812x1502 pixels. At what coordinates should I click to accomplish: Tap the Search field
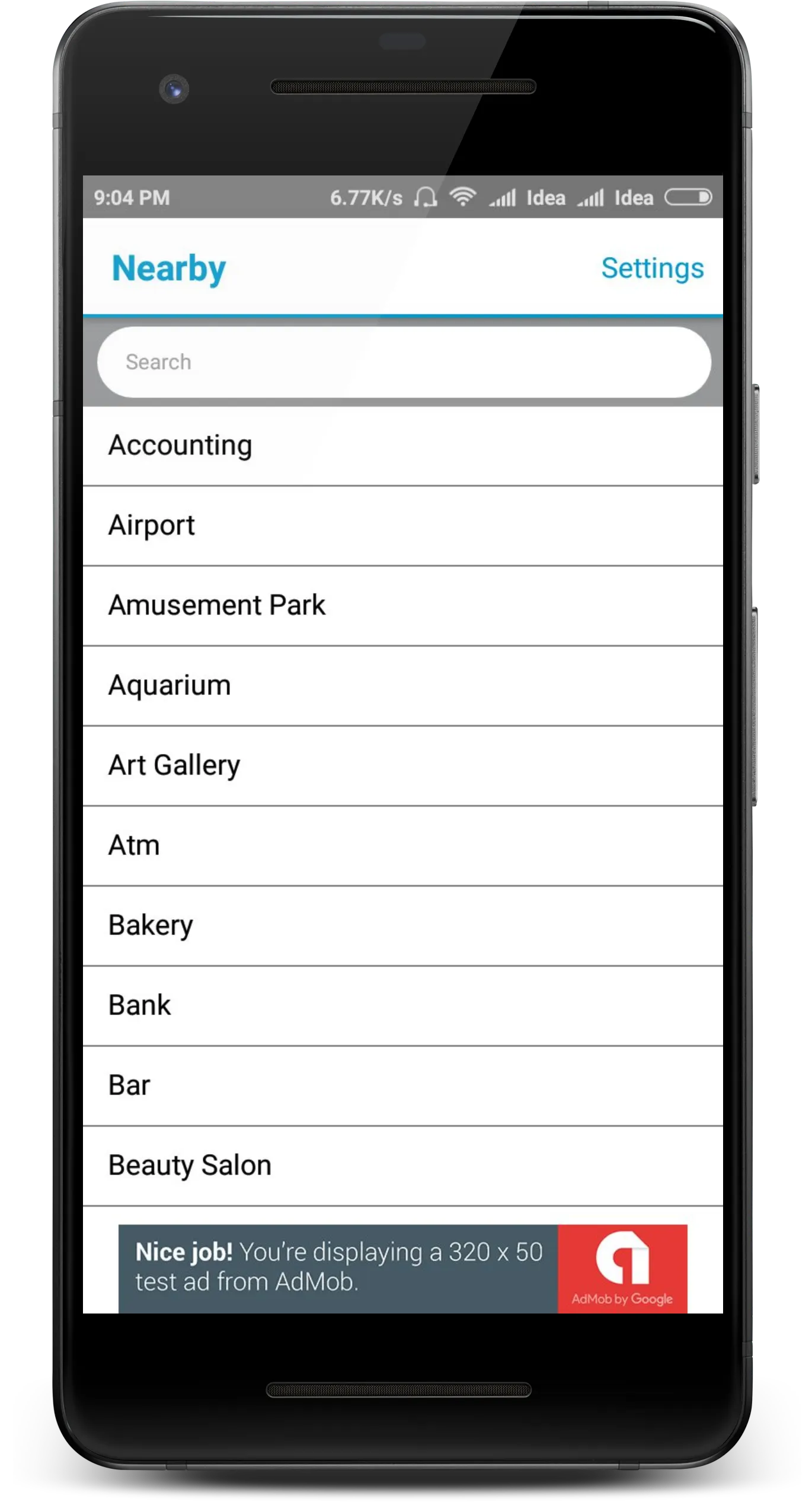point(404,362)
